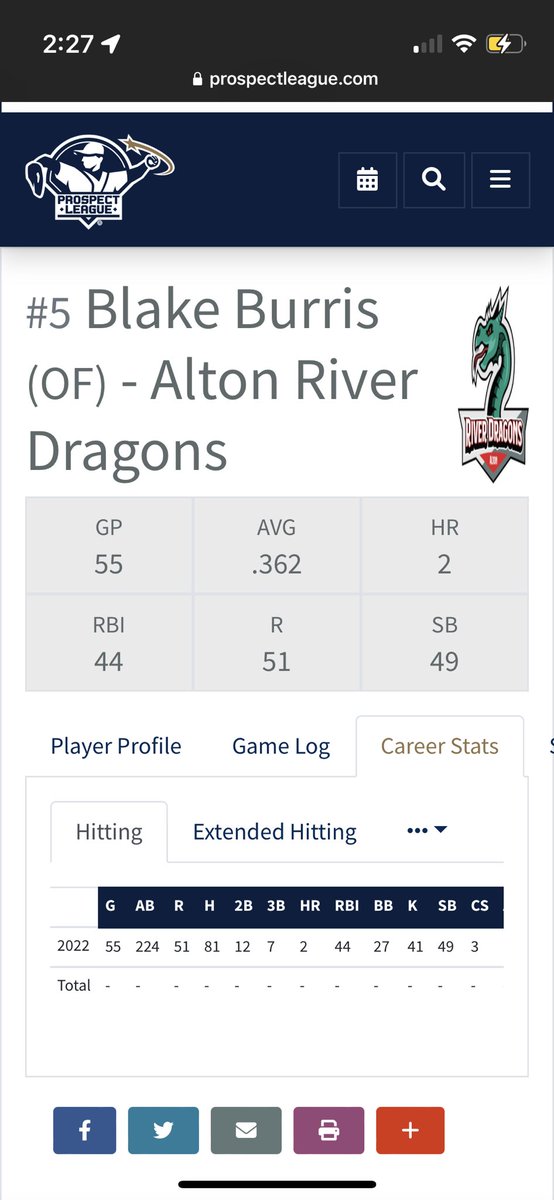Print this player page
Image resolution: width=554 pixels, height=1200 pixels.
[328, 1131]
